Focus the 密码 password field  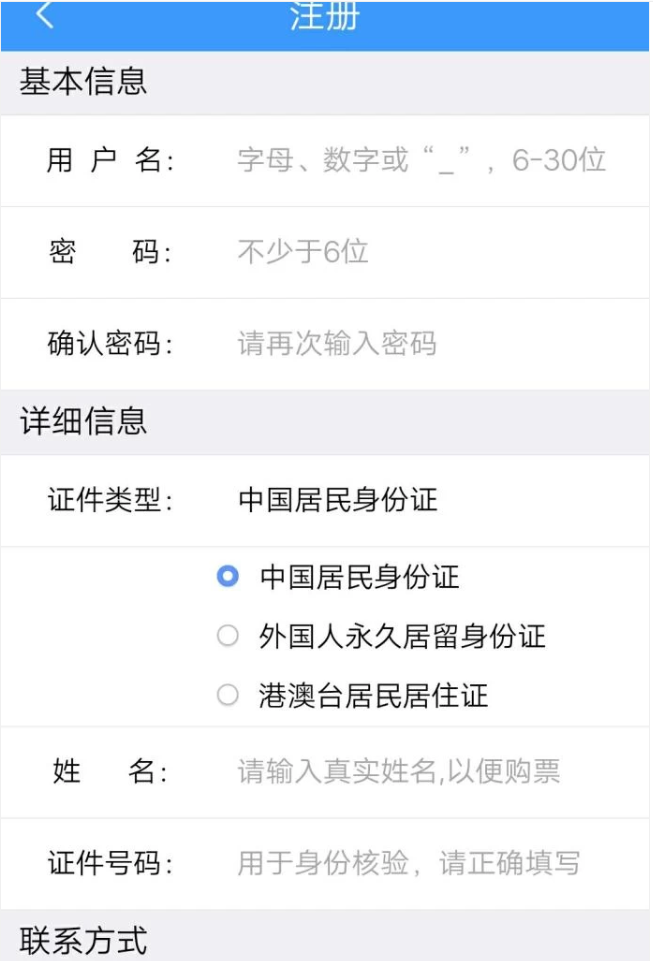pos(420,252)
